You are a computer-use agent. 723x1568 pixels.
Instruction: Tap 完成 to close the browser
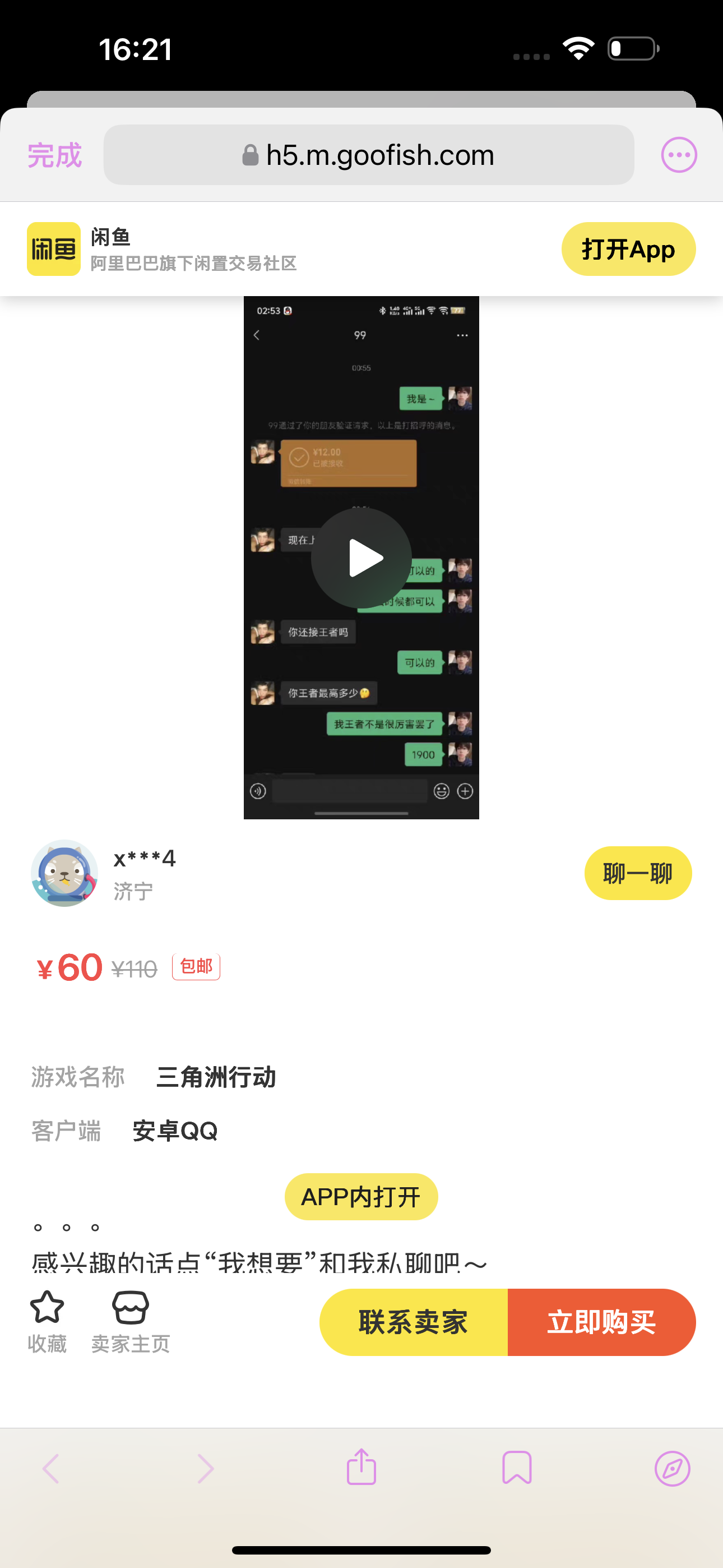pos(54,155)
